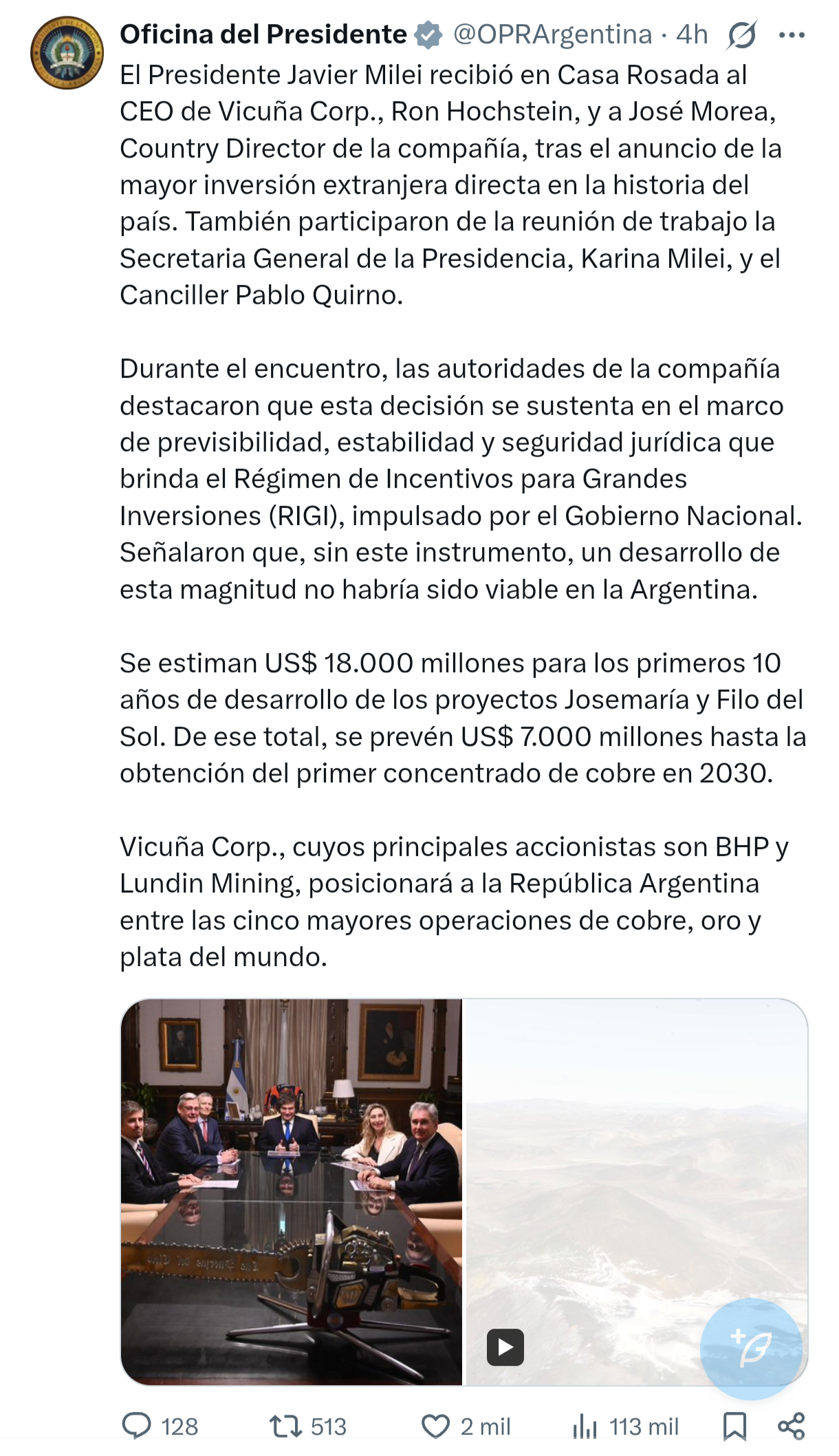Bookmark this post
Viewport: 839px width, 1456px height.
(x=734, y=1426)
